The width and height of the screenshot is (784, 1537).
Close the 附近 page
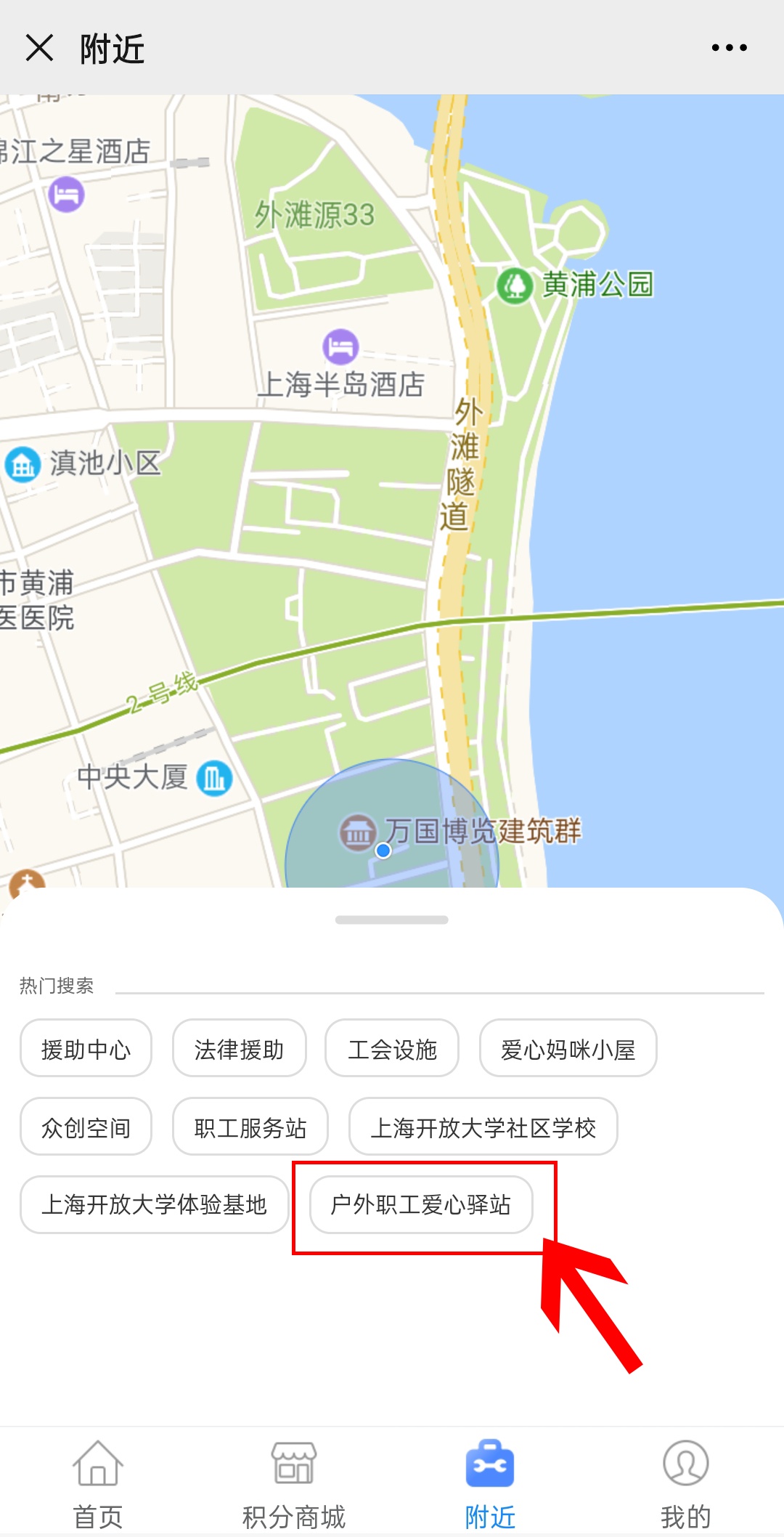[39, 48]
